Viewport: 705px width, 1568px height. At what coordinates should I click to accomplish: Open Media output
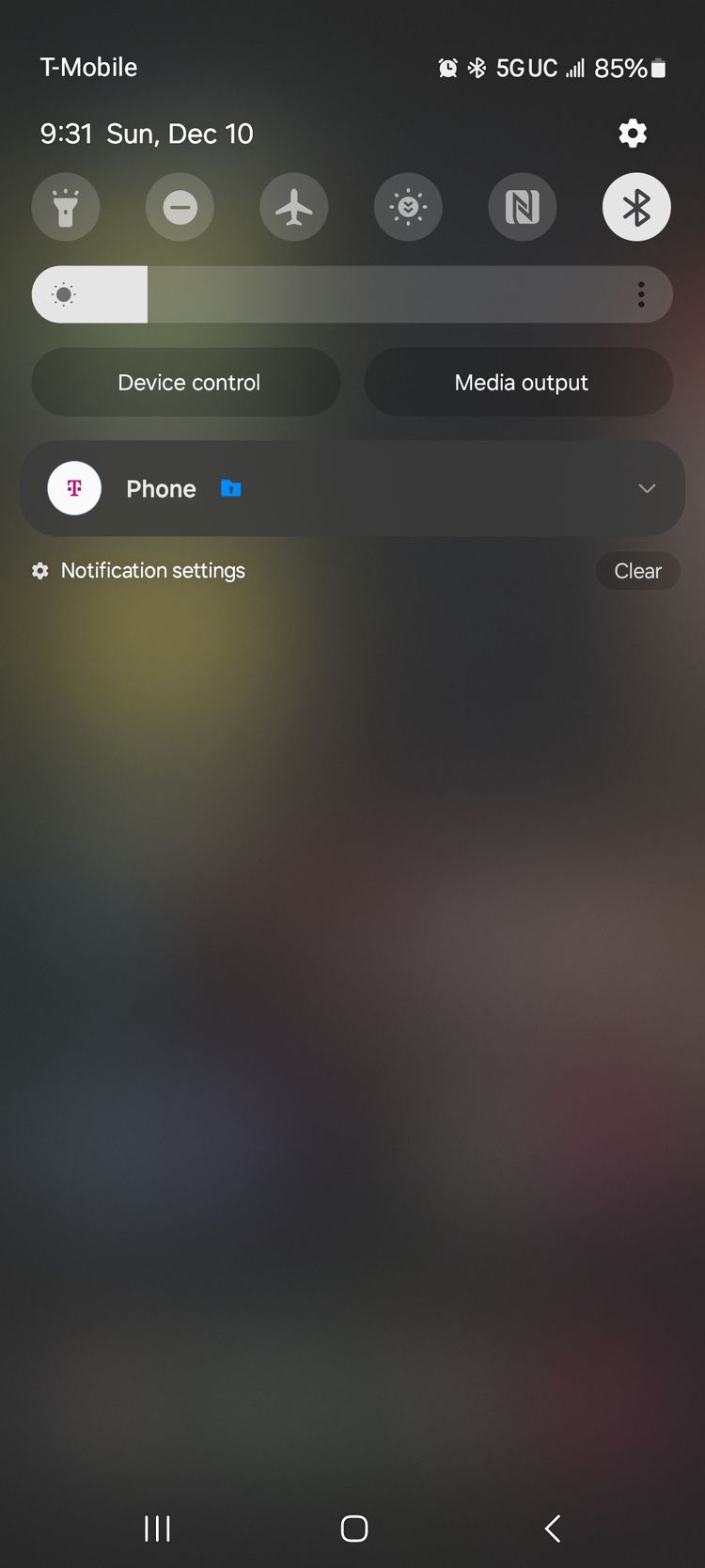pos(519,383)
